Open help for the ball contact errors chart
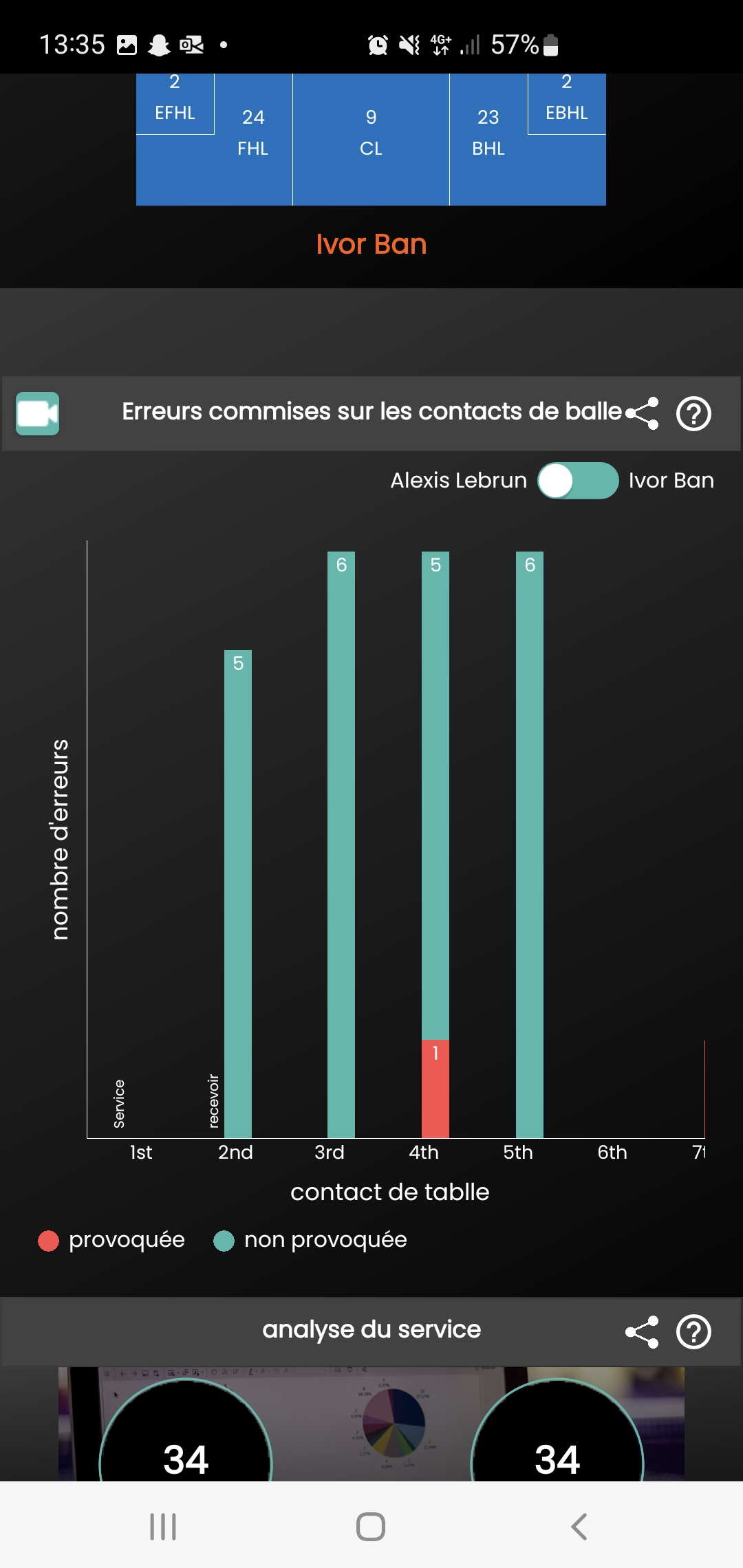This screenshot has height=1568, width=743. click(693, 413)
